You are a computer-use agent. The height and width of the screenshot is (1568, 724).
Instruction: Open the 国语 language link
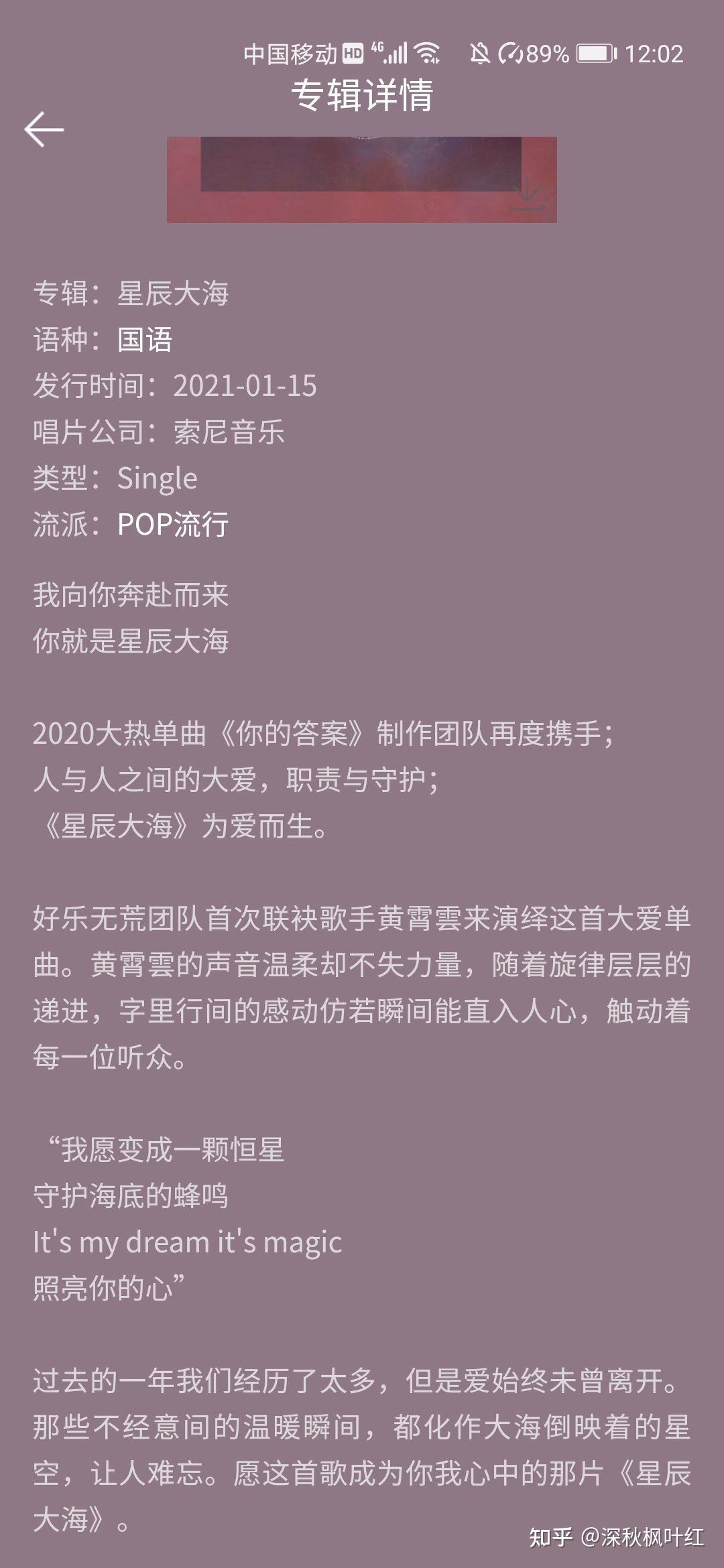[145, 340]
